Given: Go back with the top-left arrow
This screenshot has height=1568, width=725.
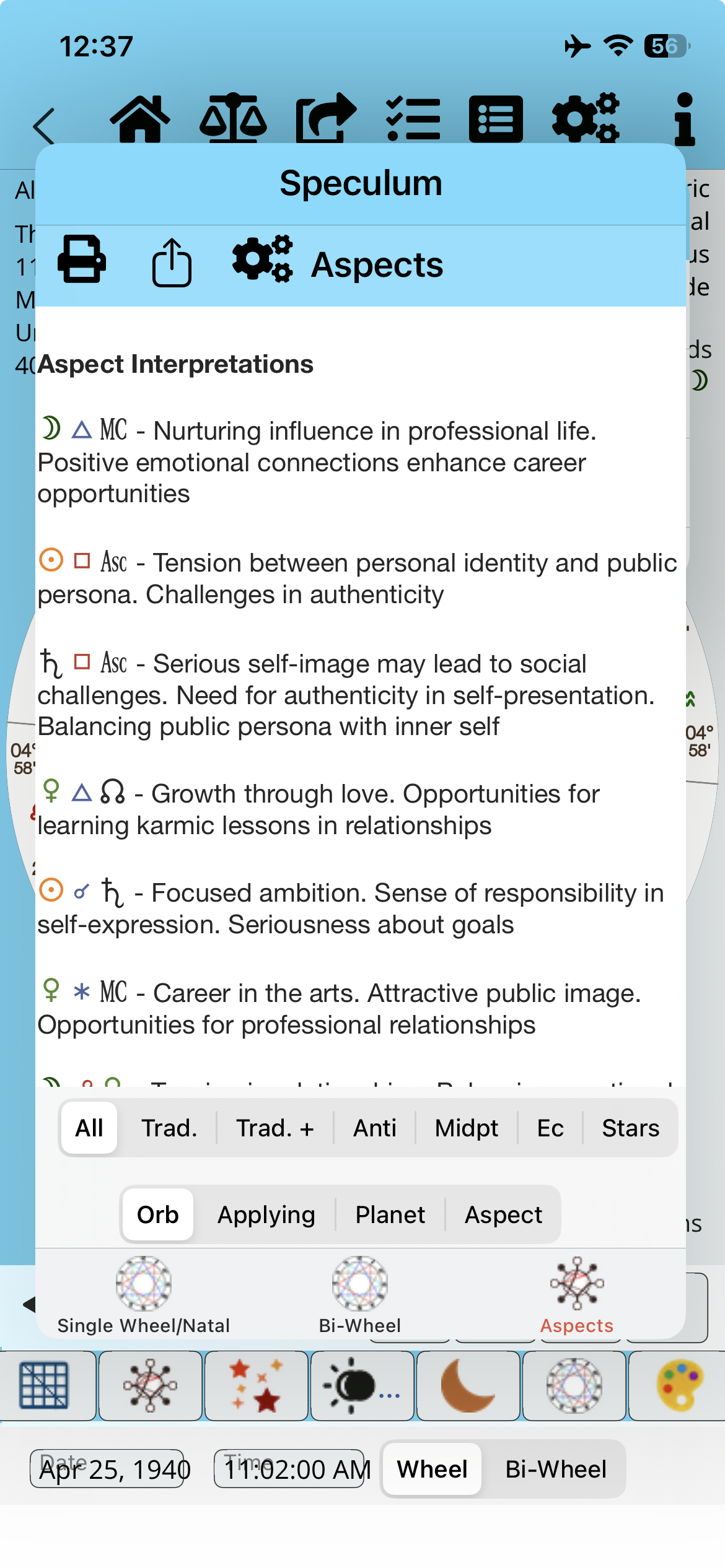Looking at the screenshot, I should click(x=45, y=126).
